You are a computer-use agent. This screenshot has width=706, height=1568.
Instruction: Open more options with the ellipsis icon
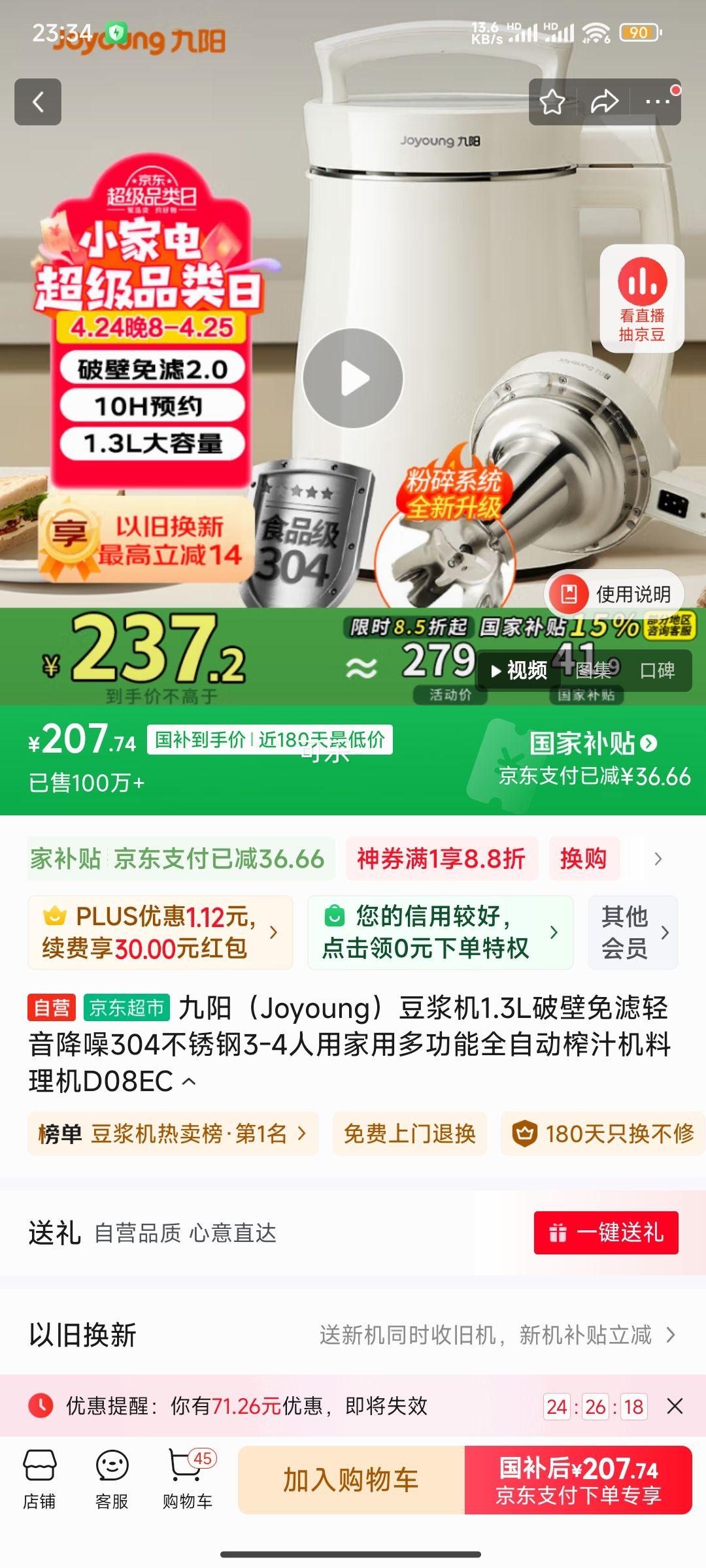pos(657,102)
